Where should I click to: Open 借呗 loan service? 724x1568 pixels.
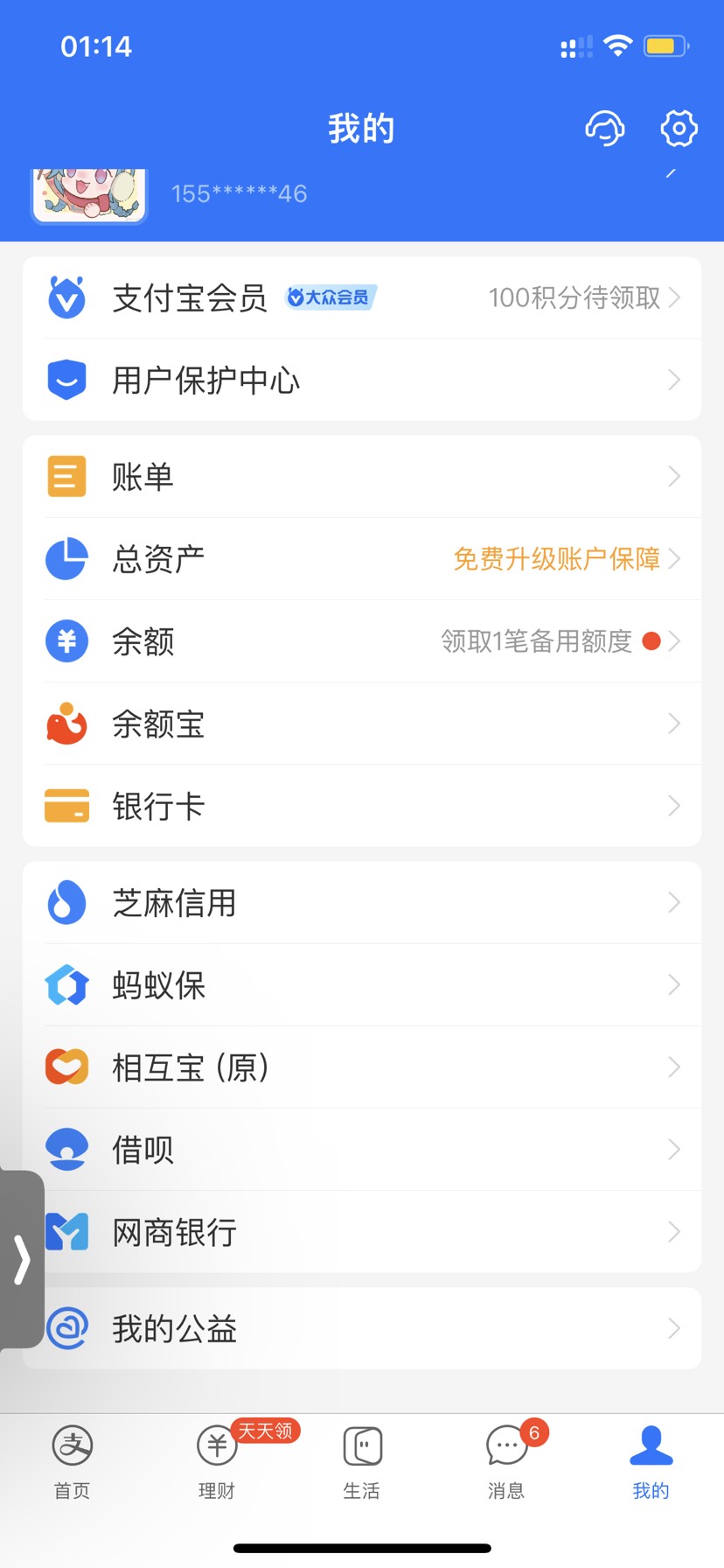(x=362, y=1150)
